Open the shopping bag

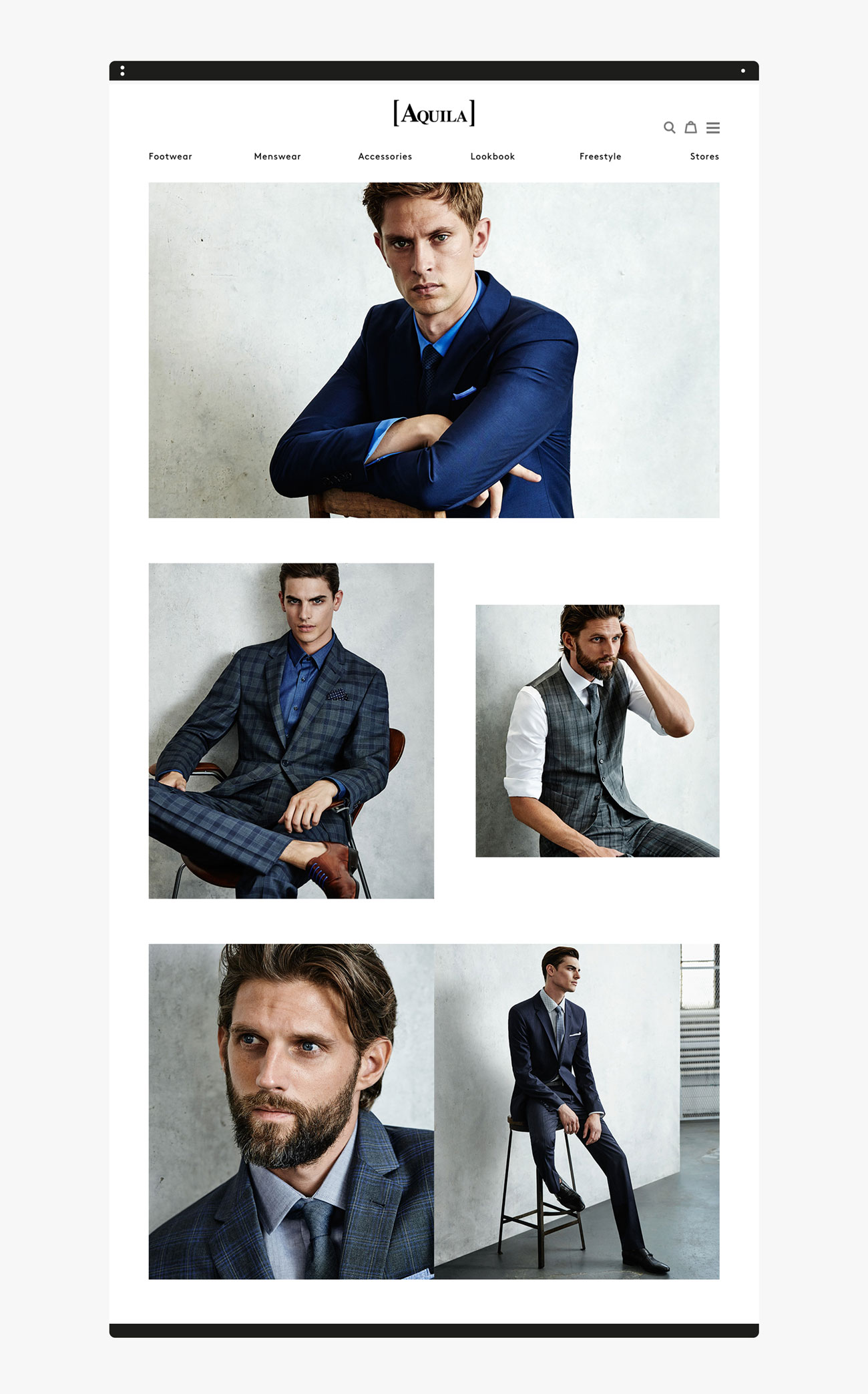690,127
